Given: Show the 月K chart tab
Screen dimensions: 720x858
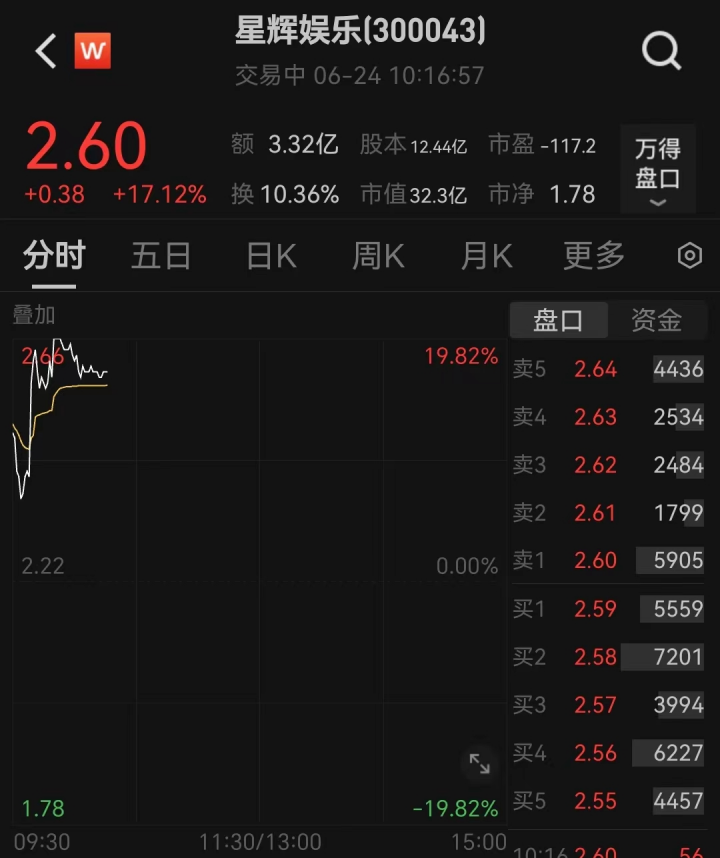Looking at the screenshot, I should click(x=486, y=256).
